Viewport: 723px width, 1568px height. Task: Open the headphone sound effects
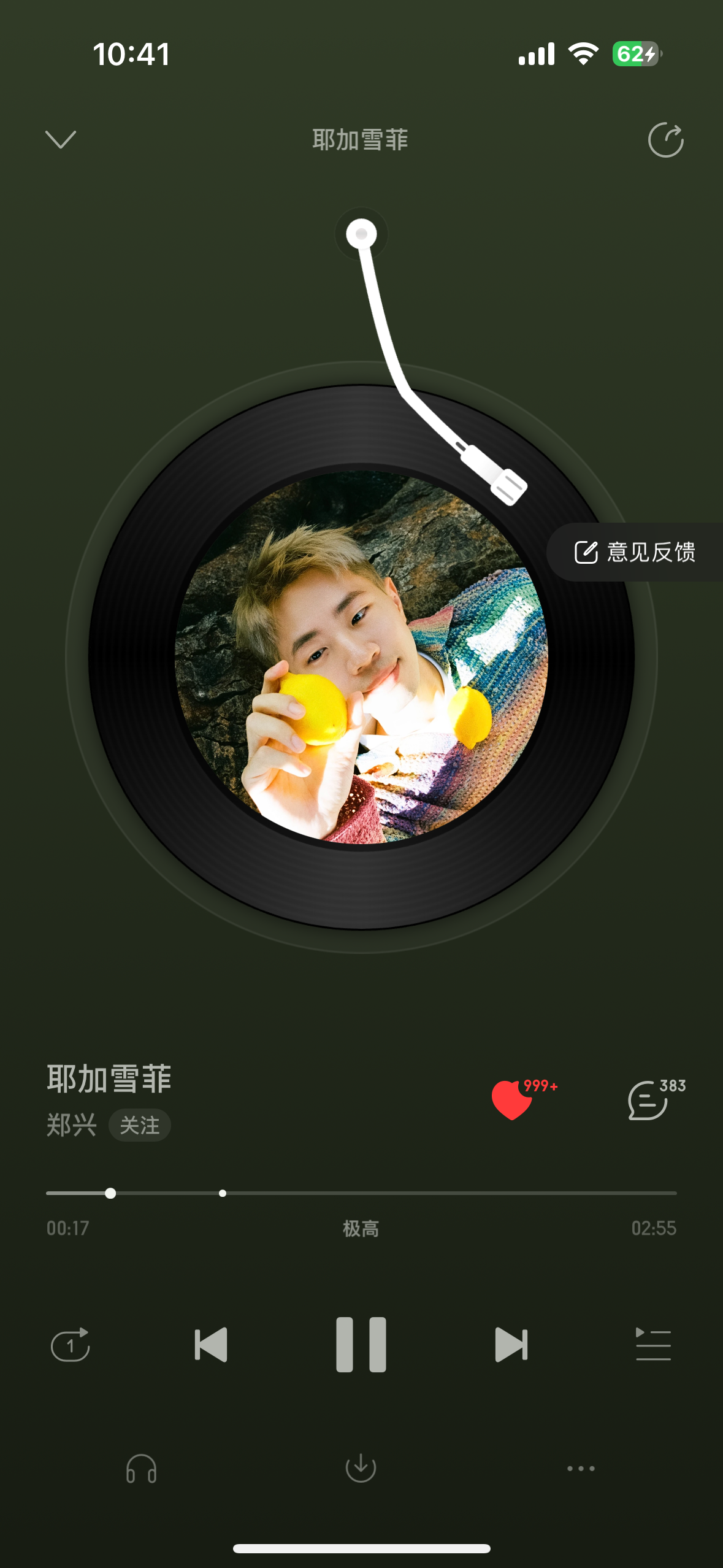[141, 1469]
